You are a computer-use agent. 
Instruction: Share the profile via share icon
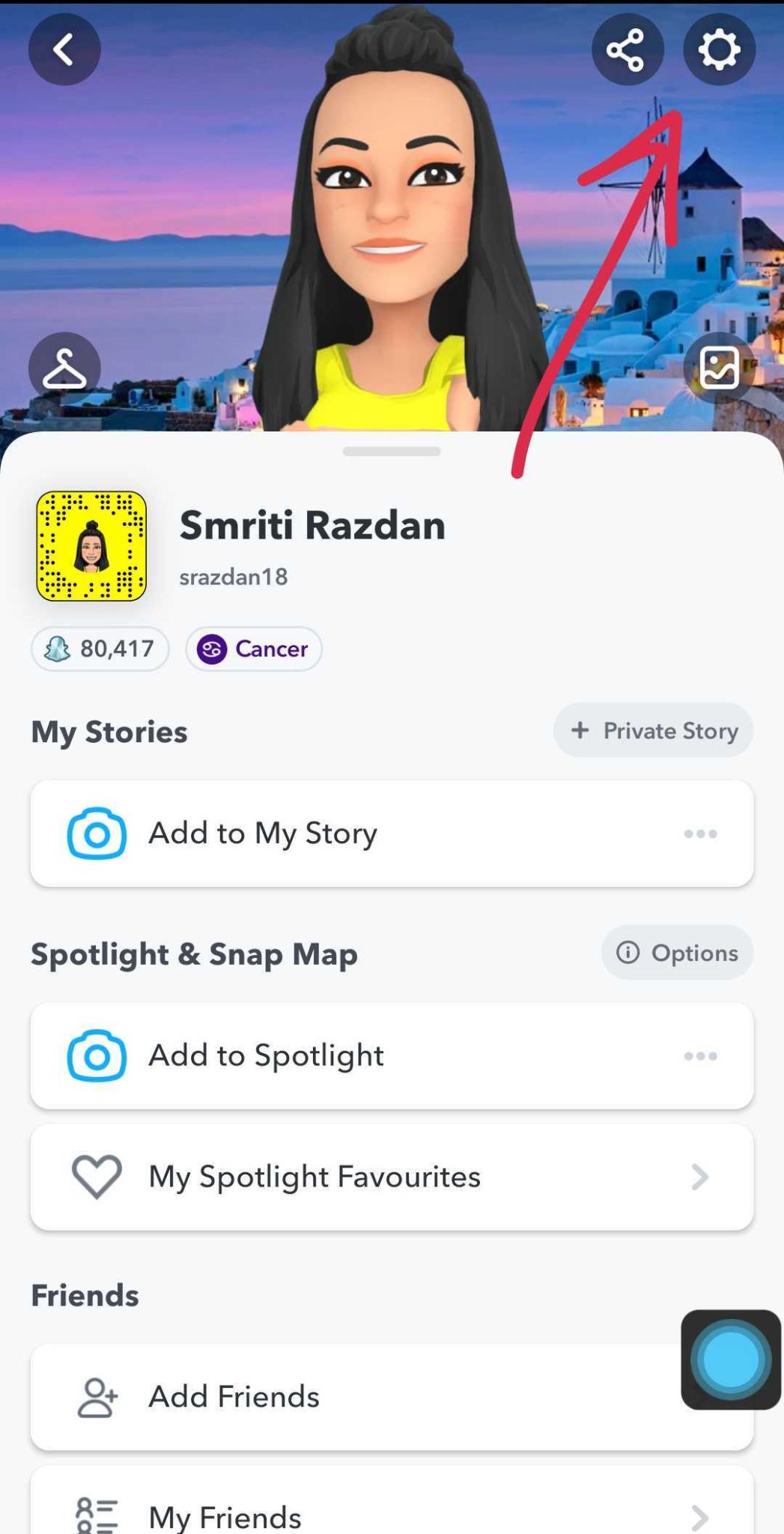click(627, 49)
